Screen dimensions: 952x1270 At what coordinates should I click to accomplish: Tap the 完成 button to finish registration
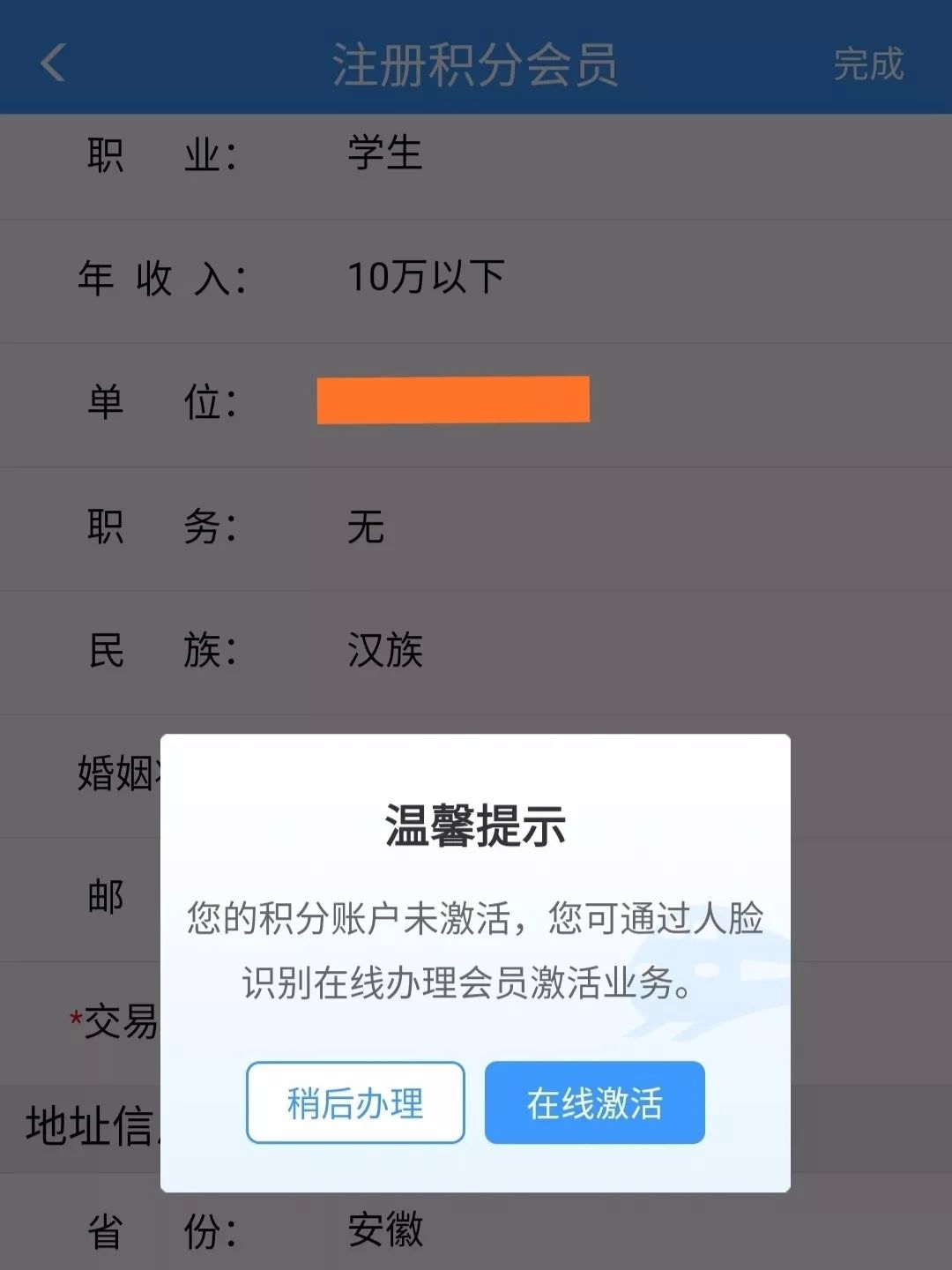868,63
